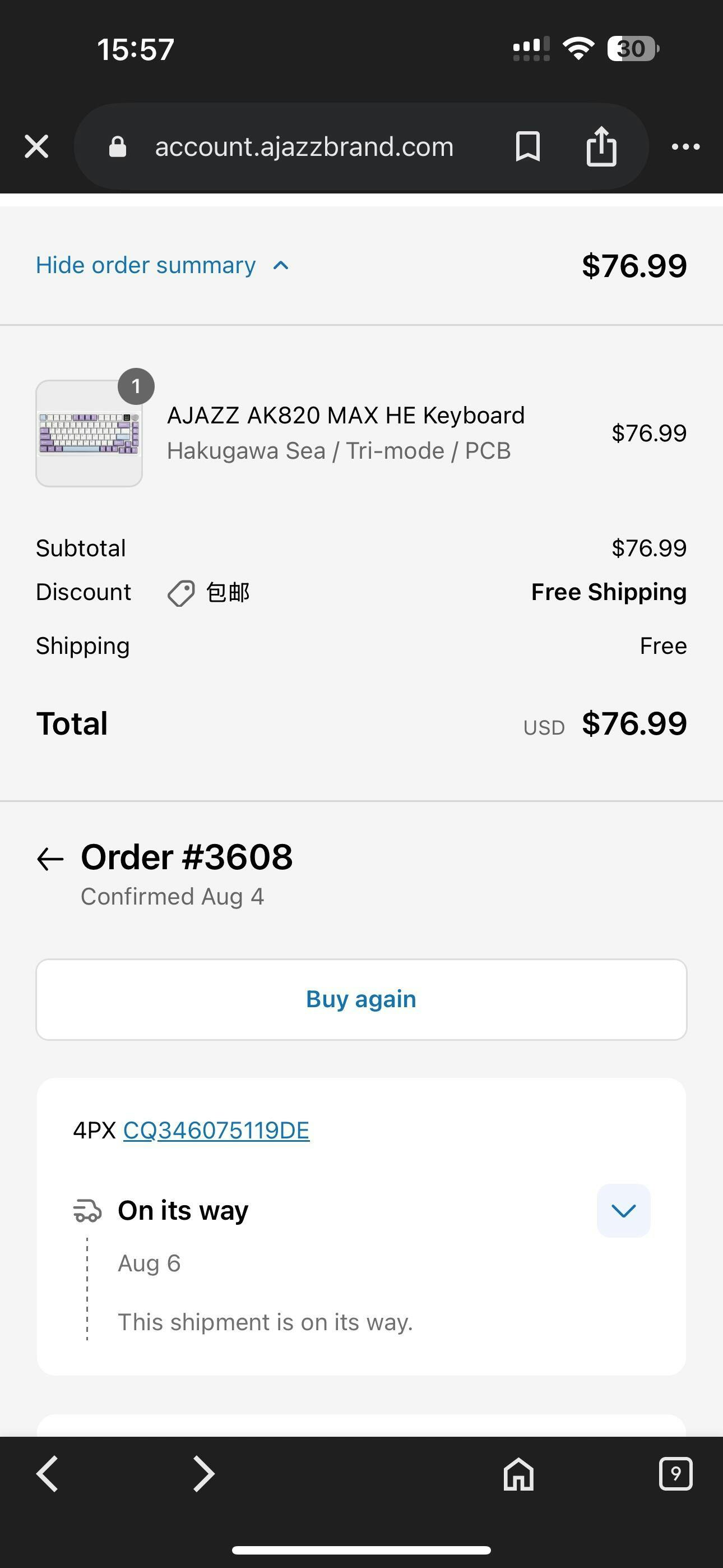Go to the browser home page

click(518, 1474)
